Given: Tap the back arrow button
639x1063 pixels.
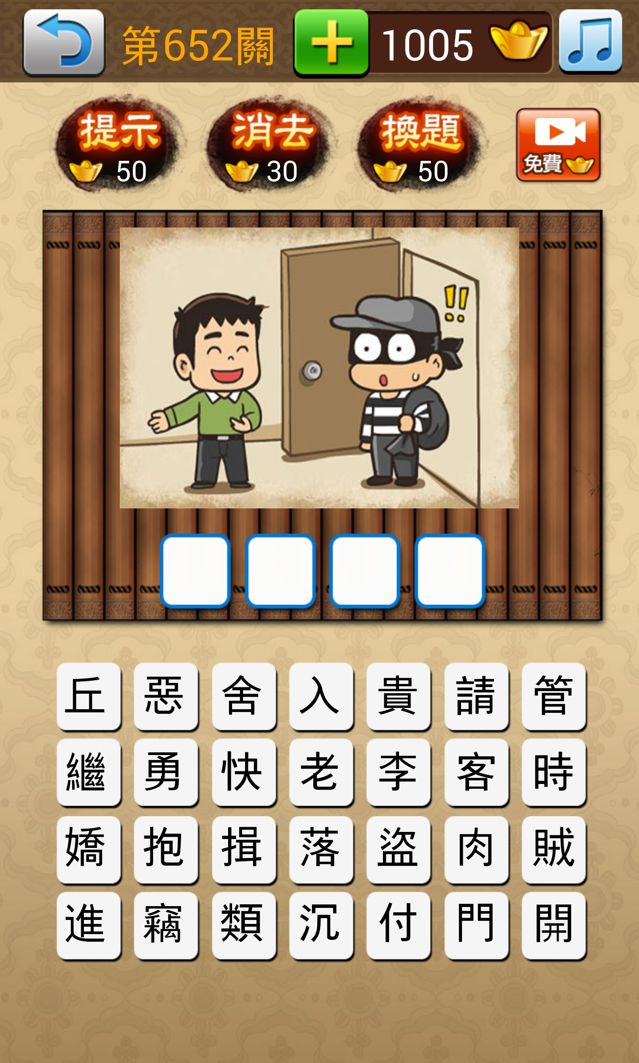Looking at the screenshot, I should (x=63, y=43).
